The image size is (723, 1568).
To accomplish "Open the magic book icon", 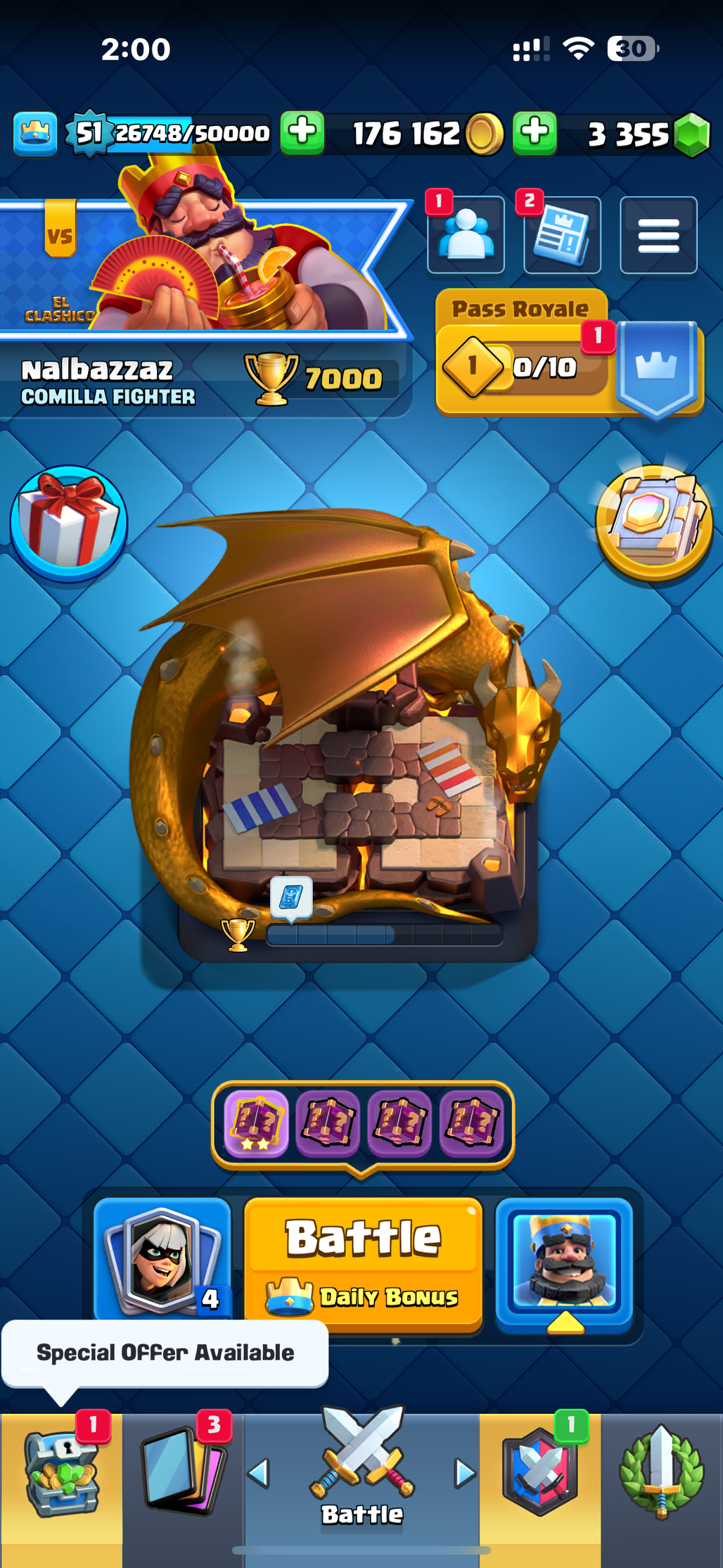I will click(654, 524).
